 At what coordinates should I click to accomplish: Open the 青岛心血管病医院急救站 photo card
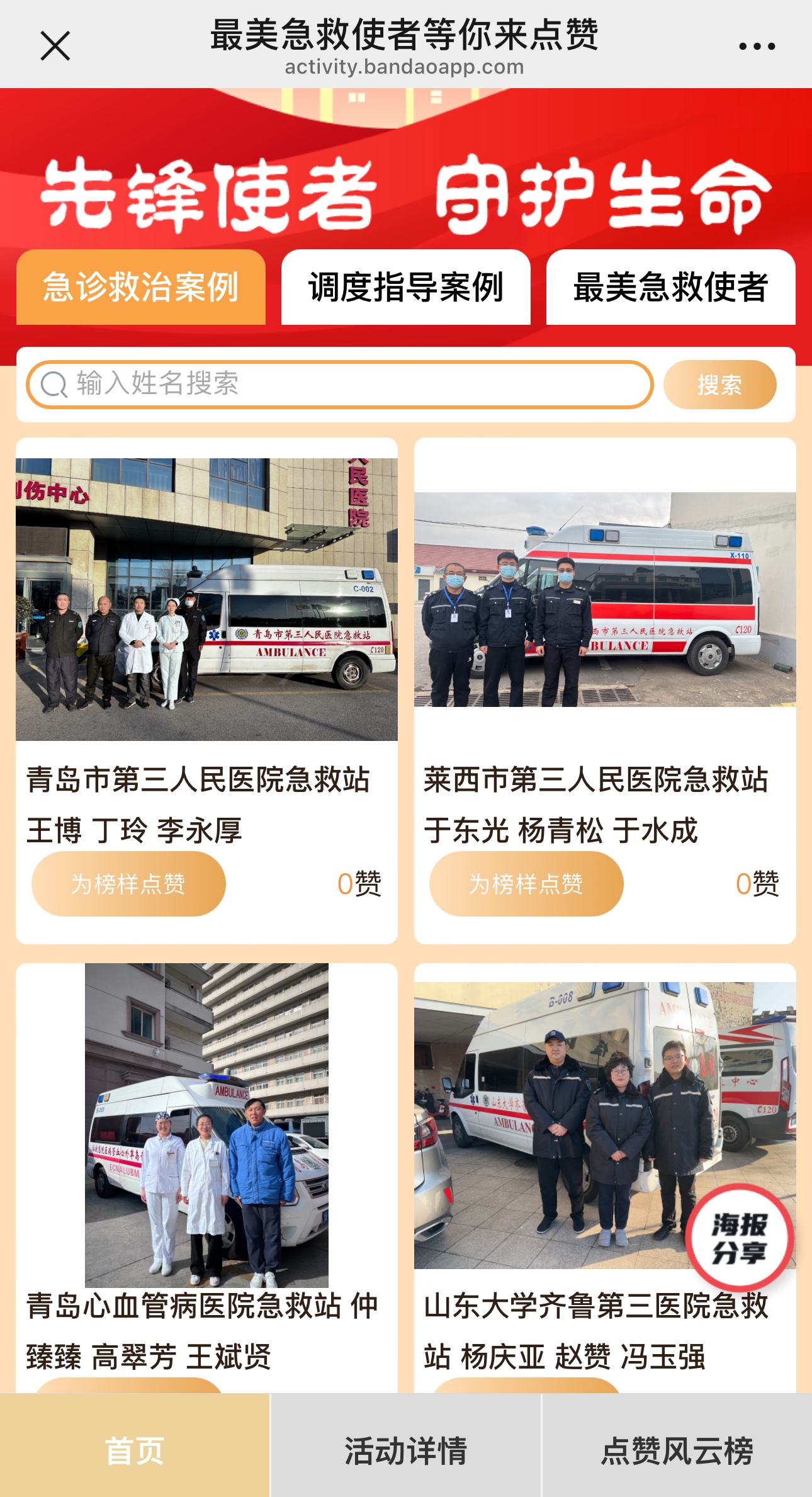(206, 1125)
